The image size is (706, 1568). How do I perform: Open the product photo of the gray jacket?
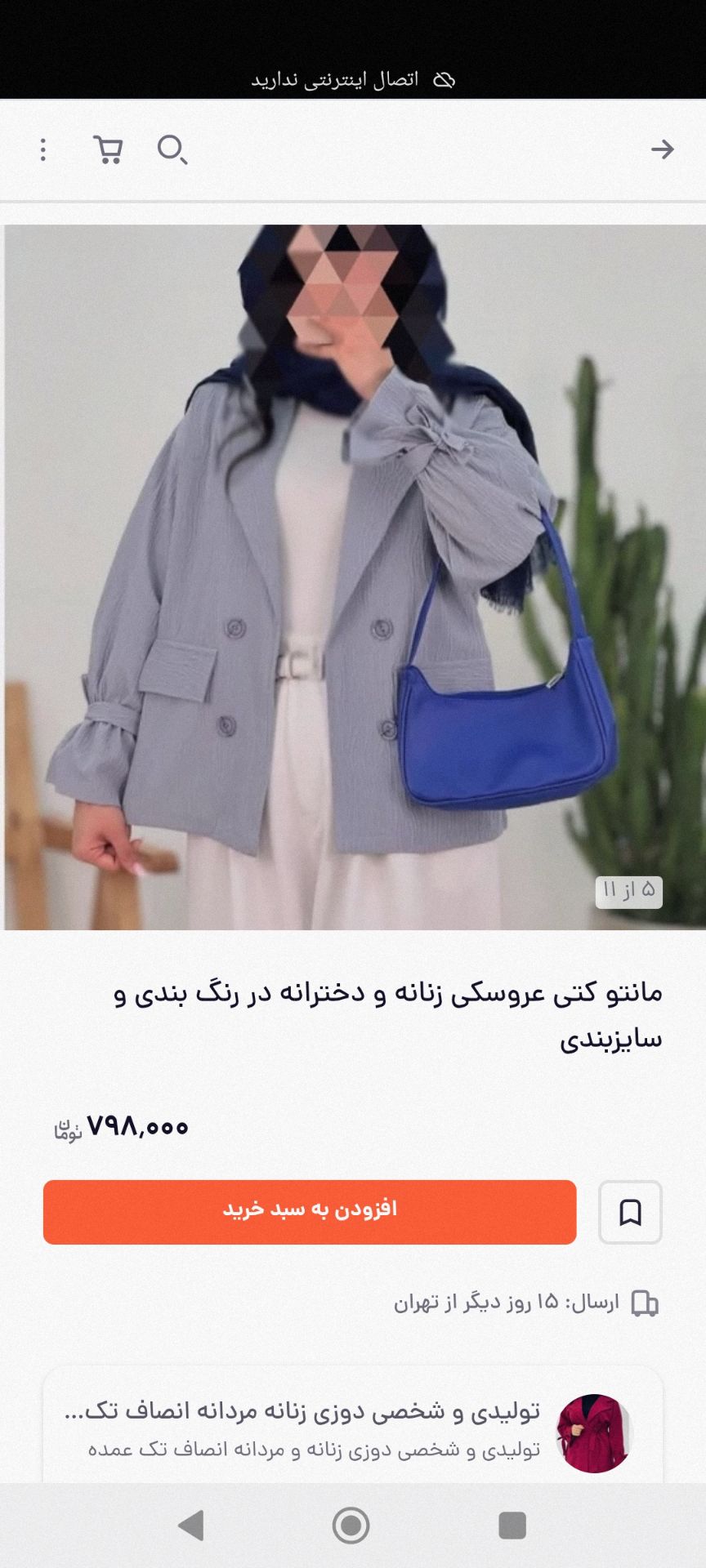click(355, 577)
